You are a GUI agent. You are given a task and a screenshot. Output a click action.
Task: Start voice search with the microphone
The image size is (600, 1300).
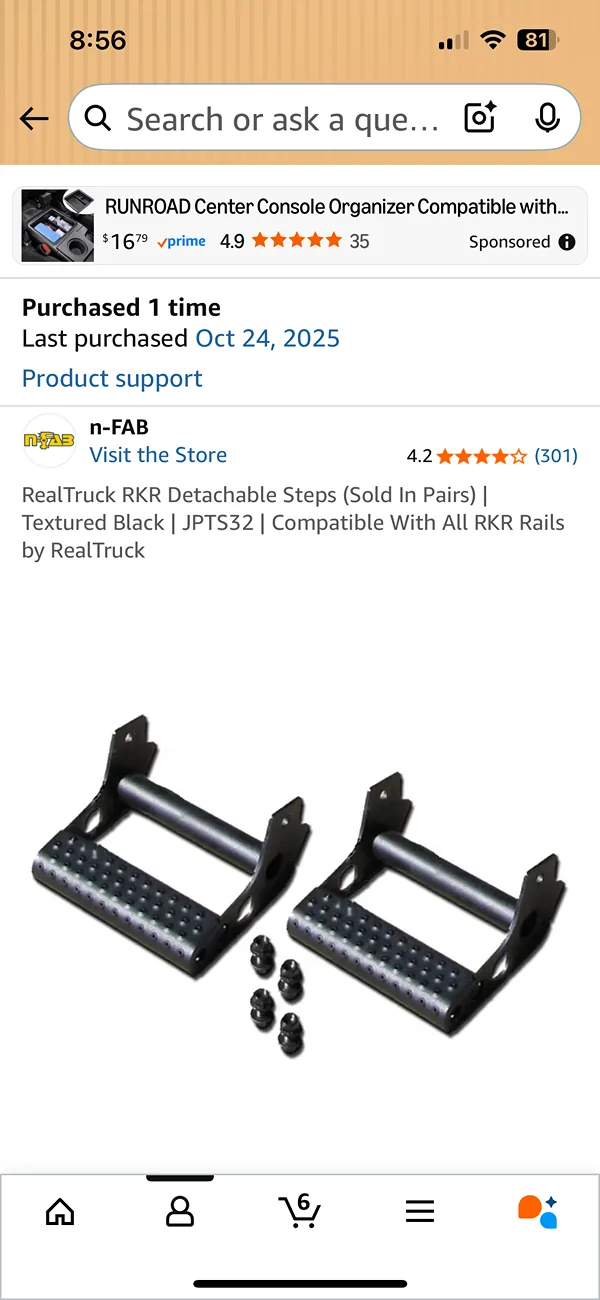(x=547, y=119)
